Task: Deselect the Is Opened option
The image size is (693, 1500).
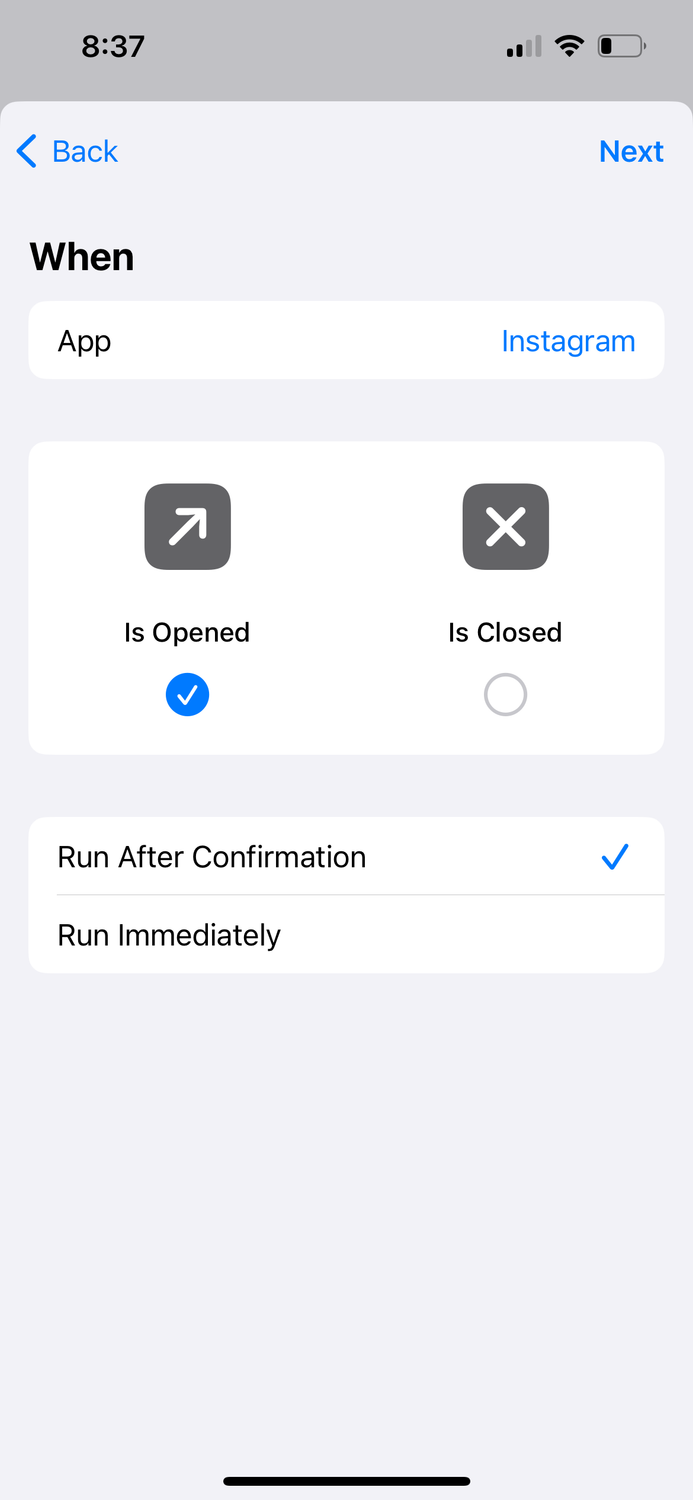Action: pos(187,695)
